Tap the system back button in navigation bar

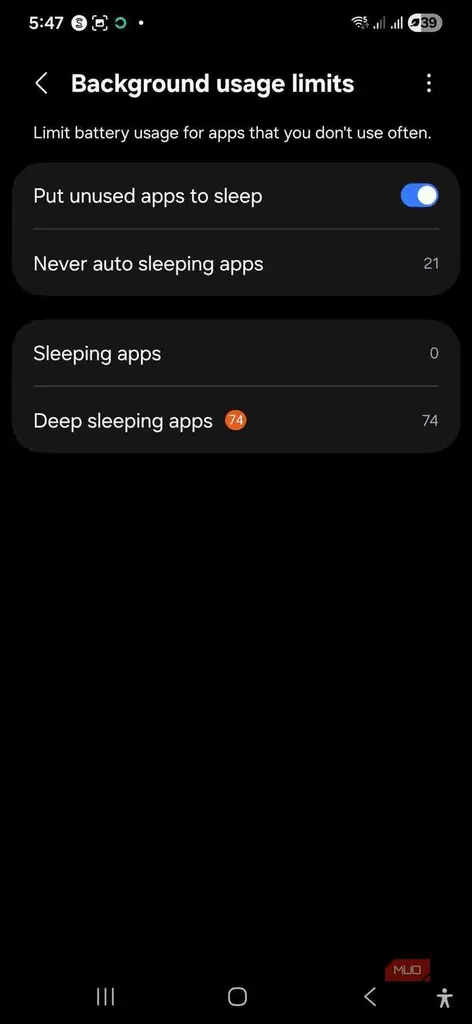[370, 996]
